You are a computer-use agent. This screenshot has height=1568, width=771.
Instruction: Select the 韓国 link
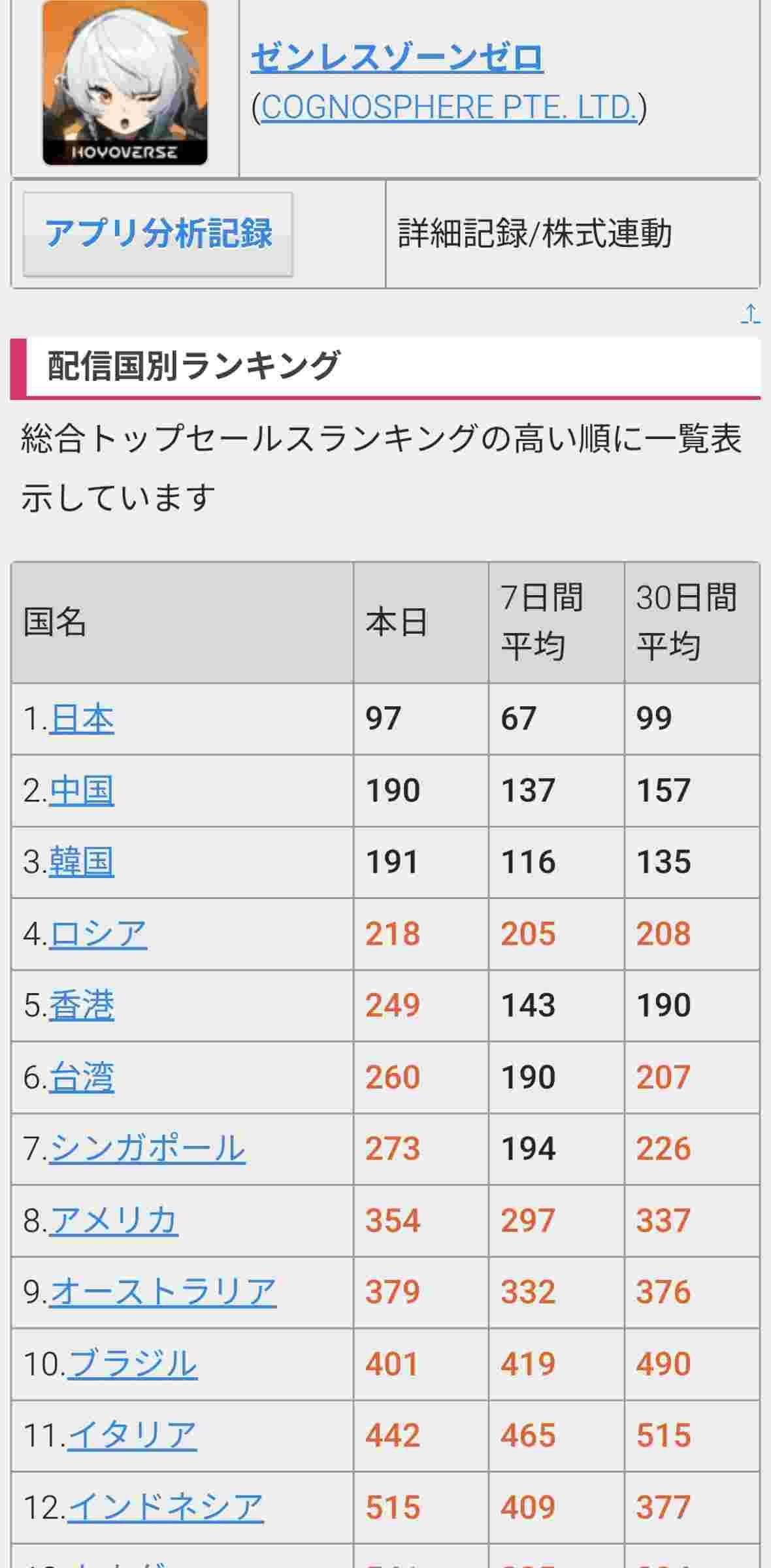(x=82, y=862)
